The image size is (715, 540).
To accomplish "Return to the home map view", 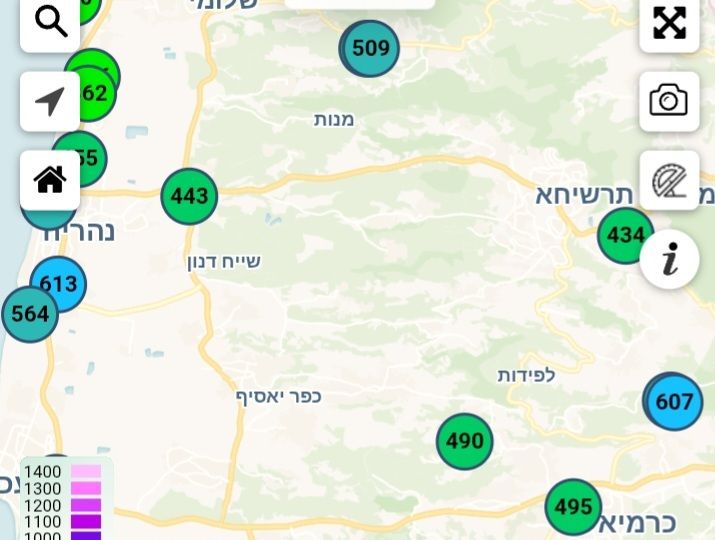I will tap(50, 180).
